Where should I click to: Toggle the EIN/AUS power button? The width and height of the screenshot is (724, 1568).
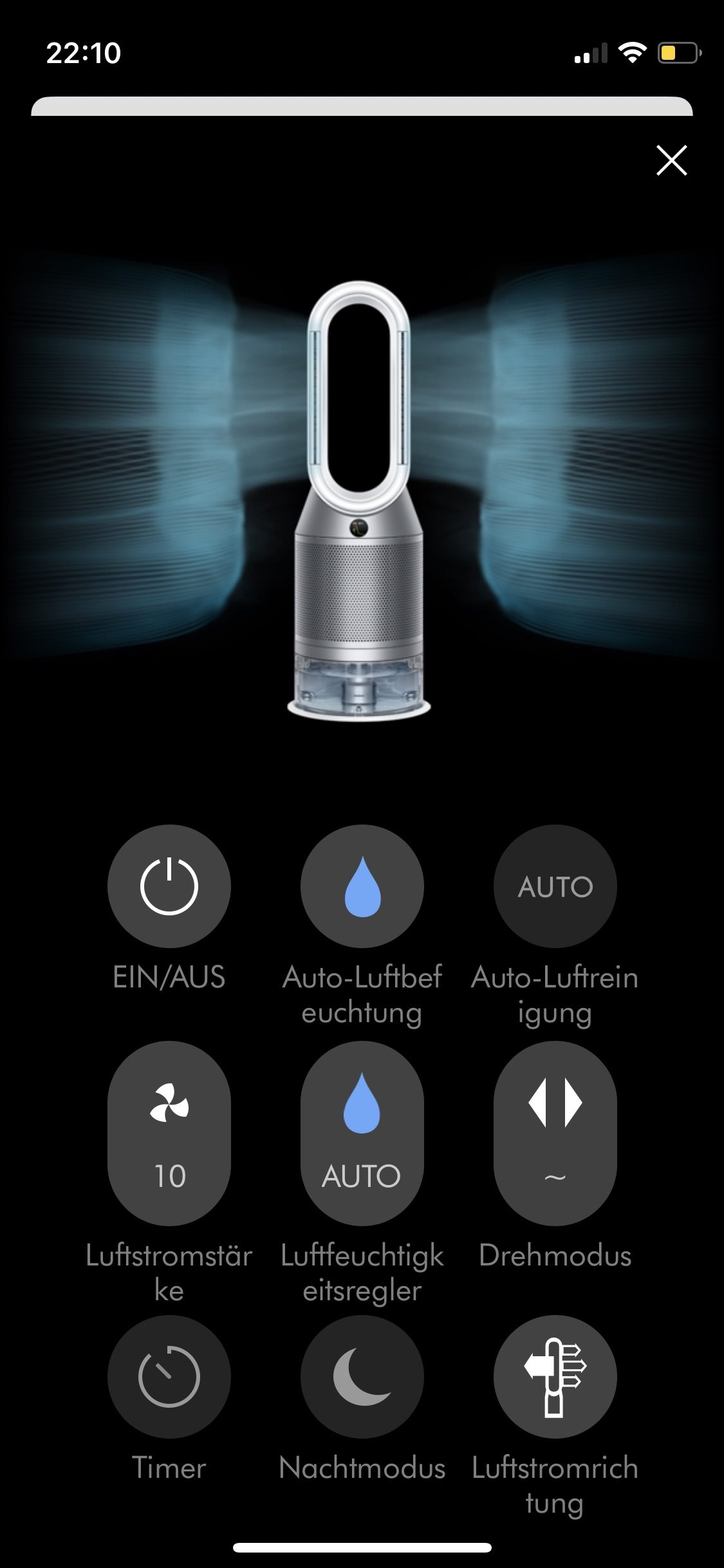169,886
